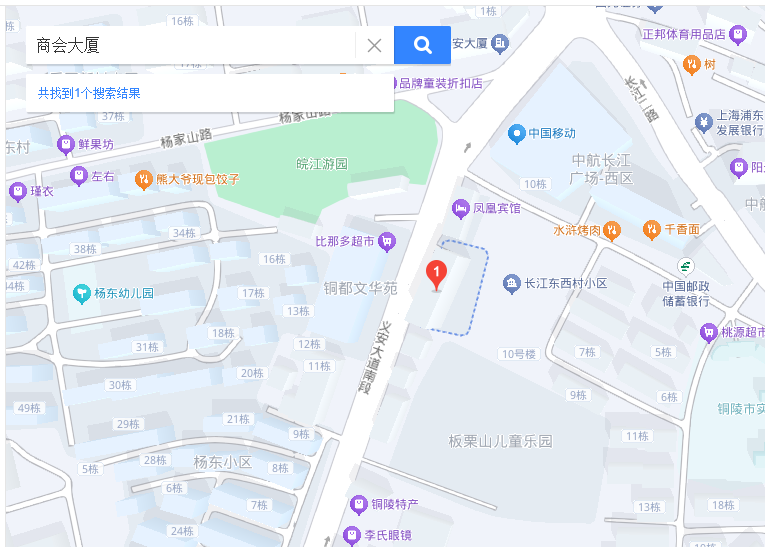Select the 比那多超市 map marker
Viewport: 765px width, 547px height.
click(387, 241)
